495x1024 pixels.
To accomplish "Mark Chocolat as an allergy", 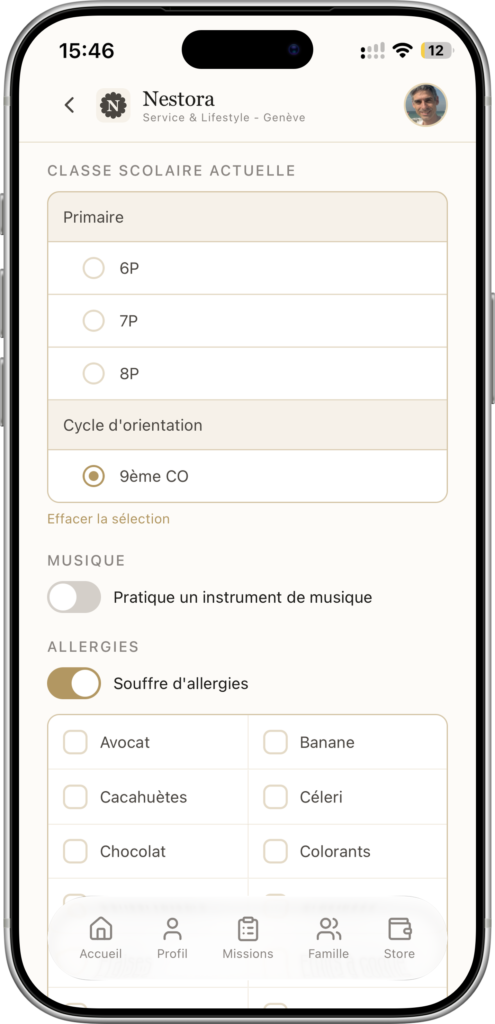I will coord(75,851).
